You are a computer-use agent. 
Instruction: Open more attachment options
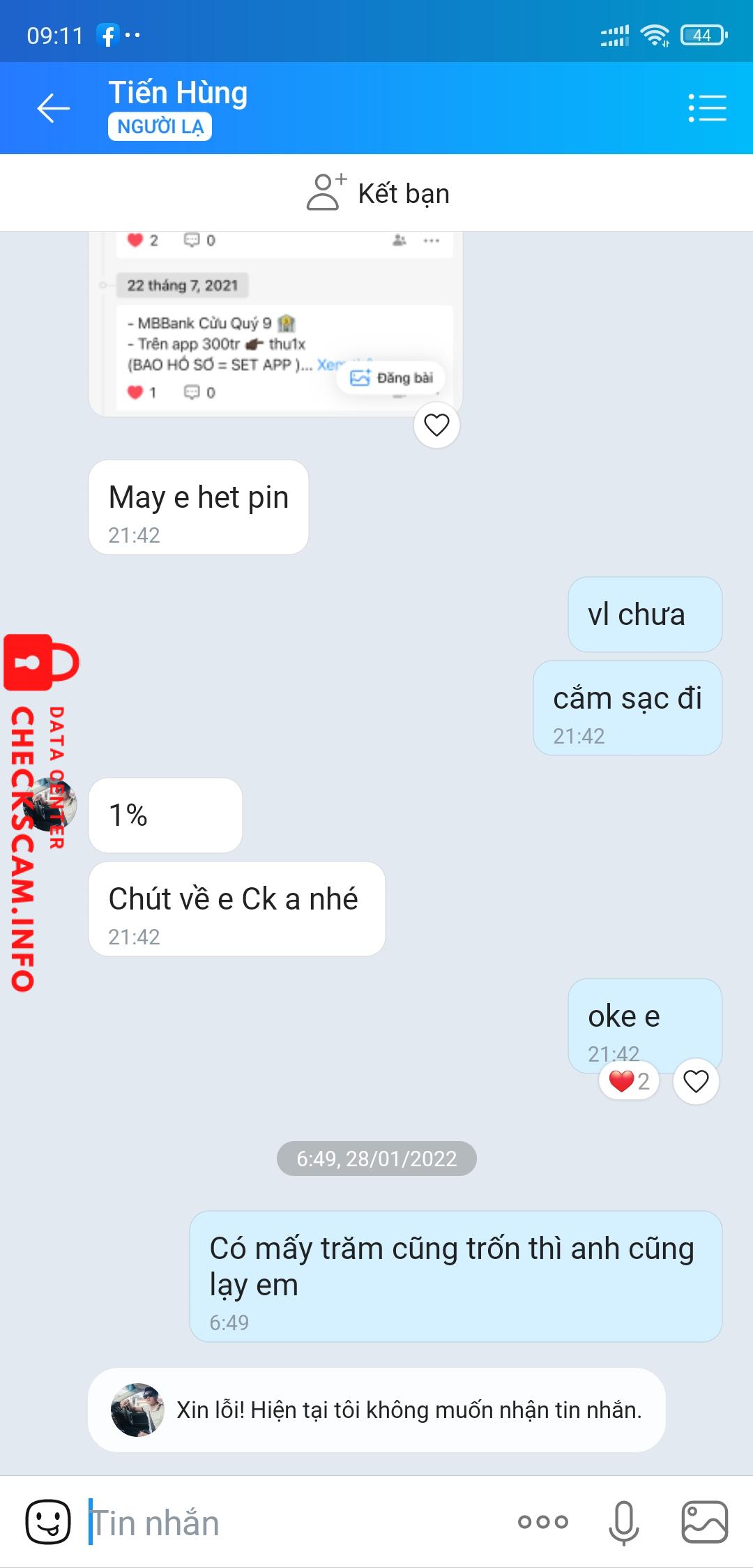[542, 1522]
